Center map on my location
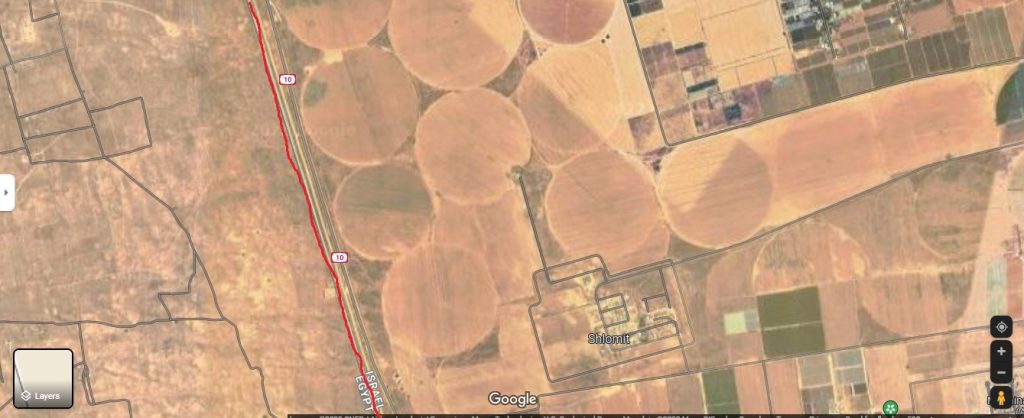Image resolution: width=1024 pixels, height=418 pixels. coord(1001,327)
